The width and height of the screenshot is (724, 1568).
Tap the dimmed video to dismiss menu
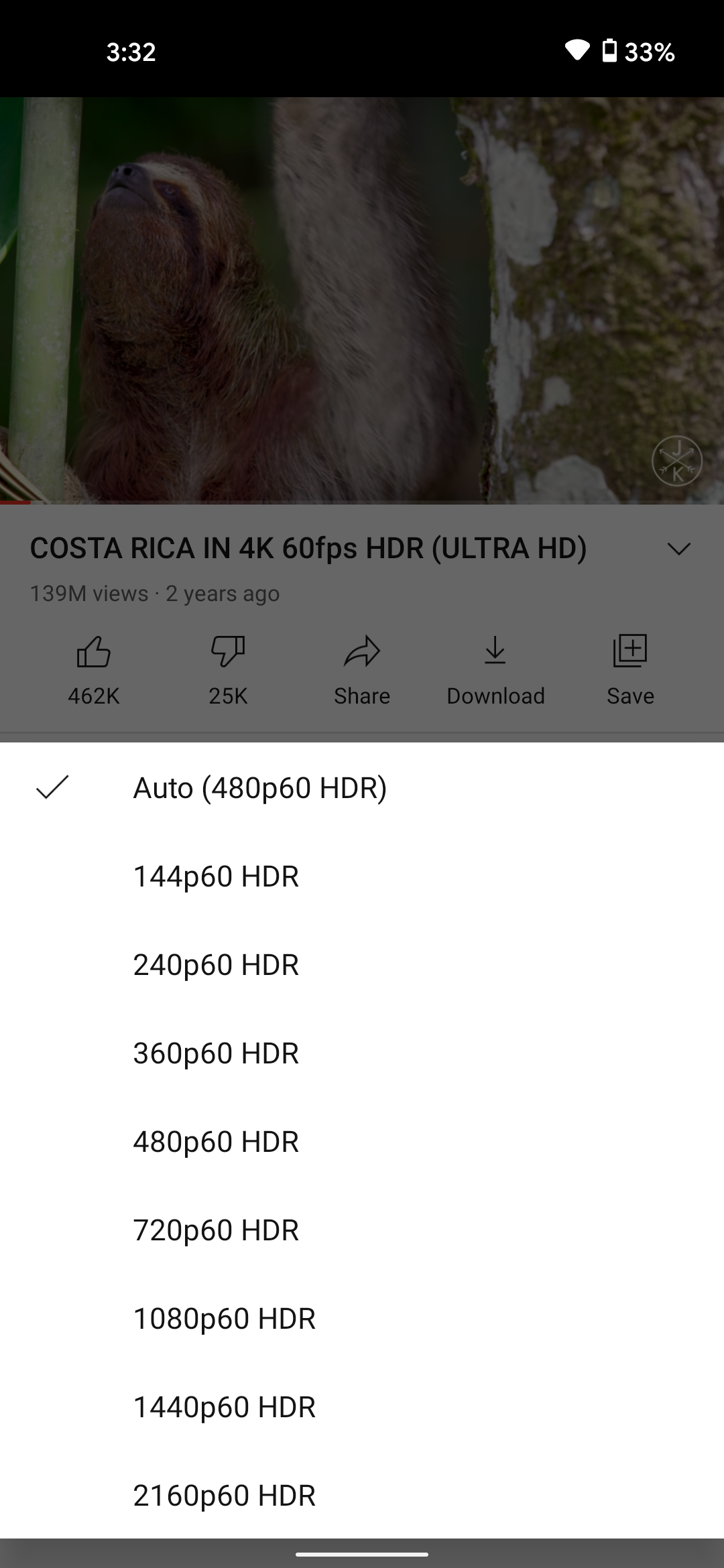(x=362, y=300)
